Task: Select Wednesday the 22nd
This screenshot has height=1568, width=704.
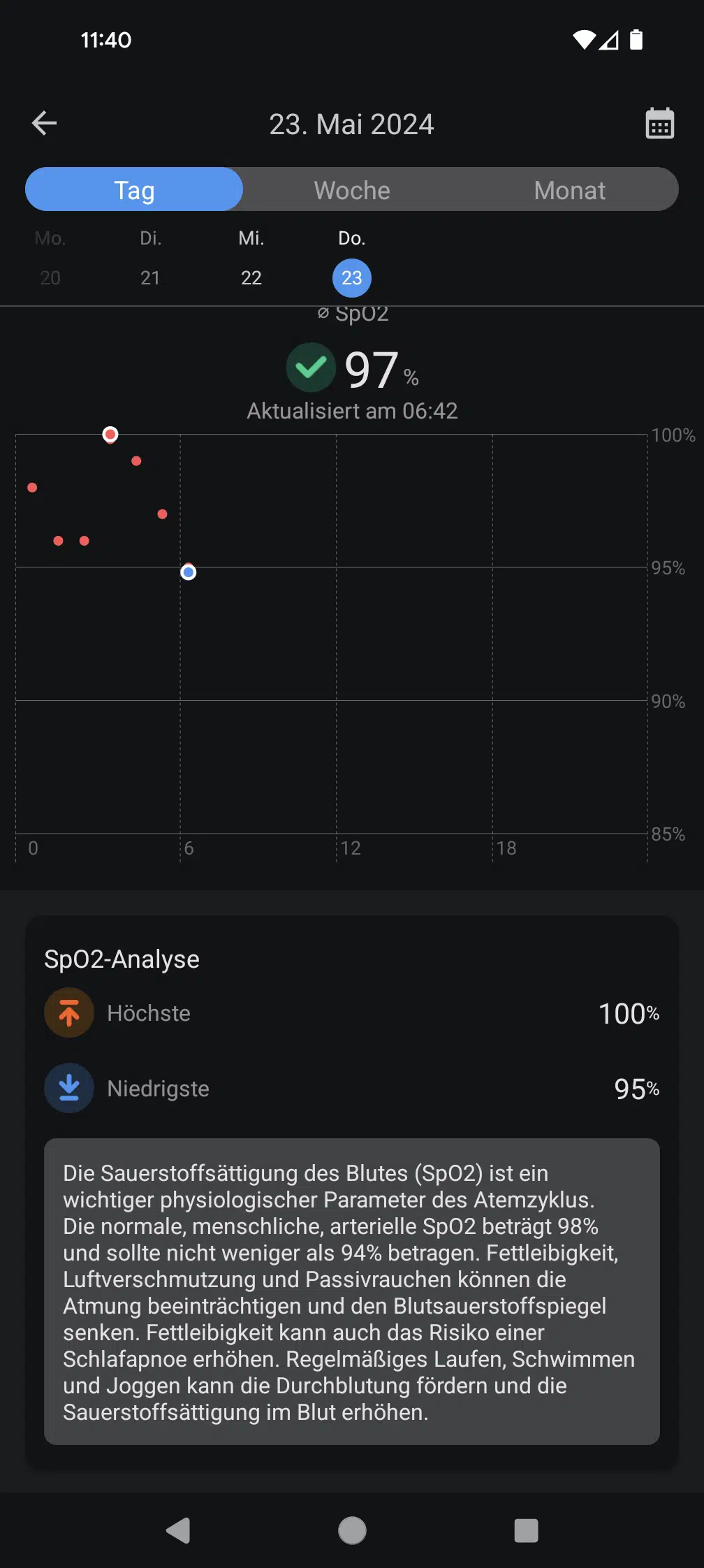Action: pos(251,259)
